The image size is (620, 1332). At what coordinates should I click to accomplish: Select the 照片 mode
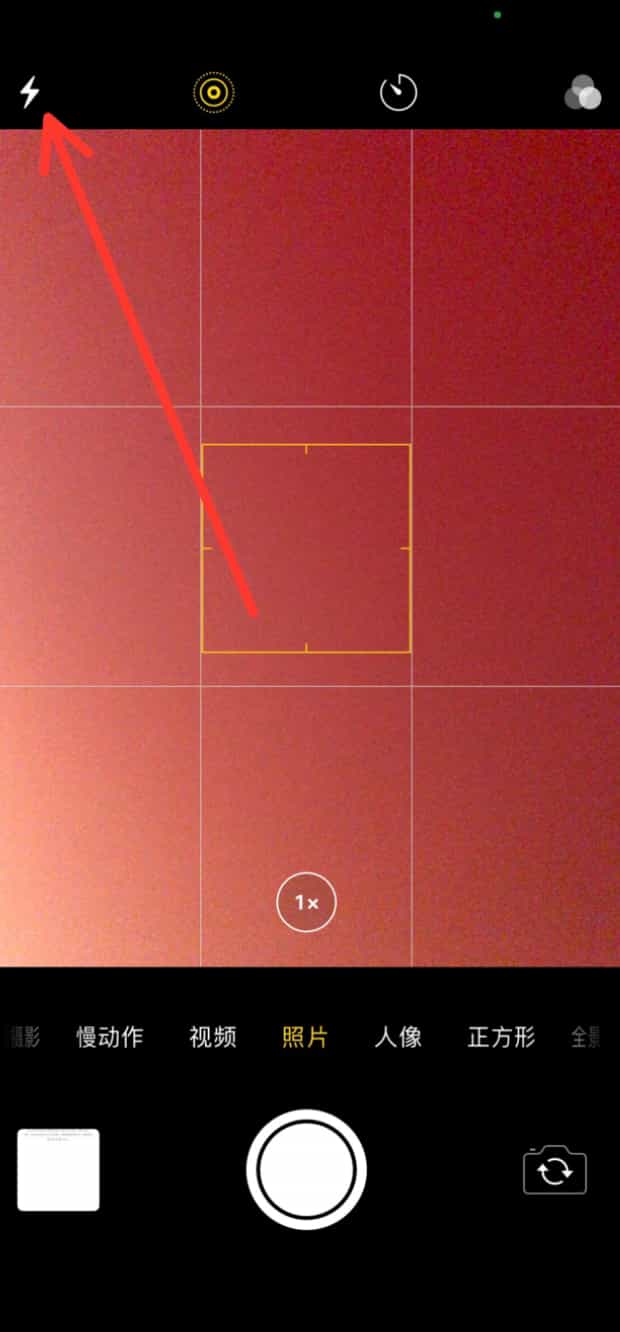click(305, 1037)
